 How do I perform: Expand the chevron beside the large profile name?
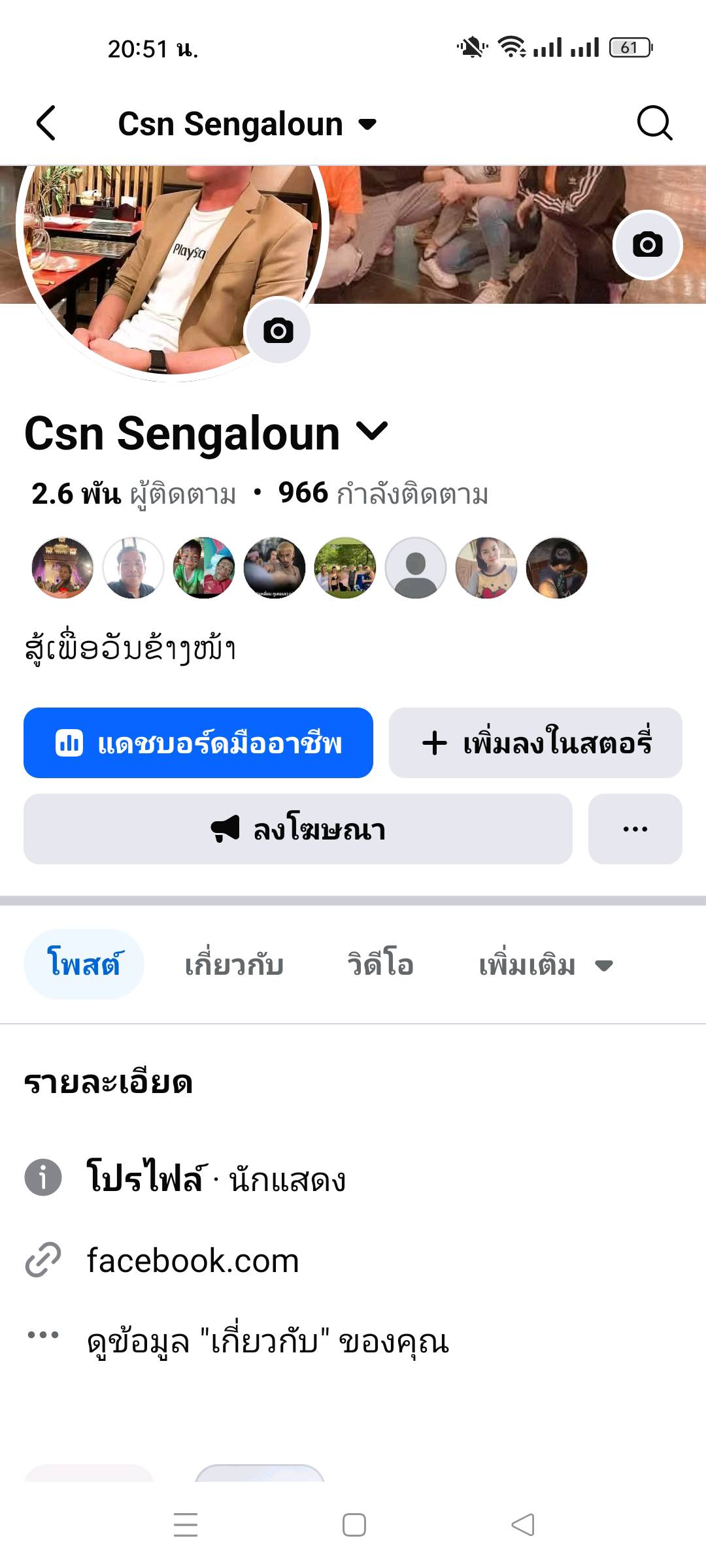(372, 431)
